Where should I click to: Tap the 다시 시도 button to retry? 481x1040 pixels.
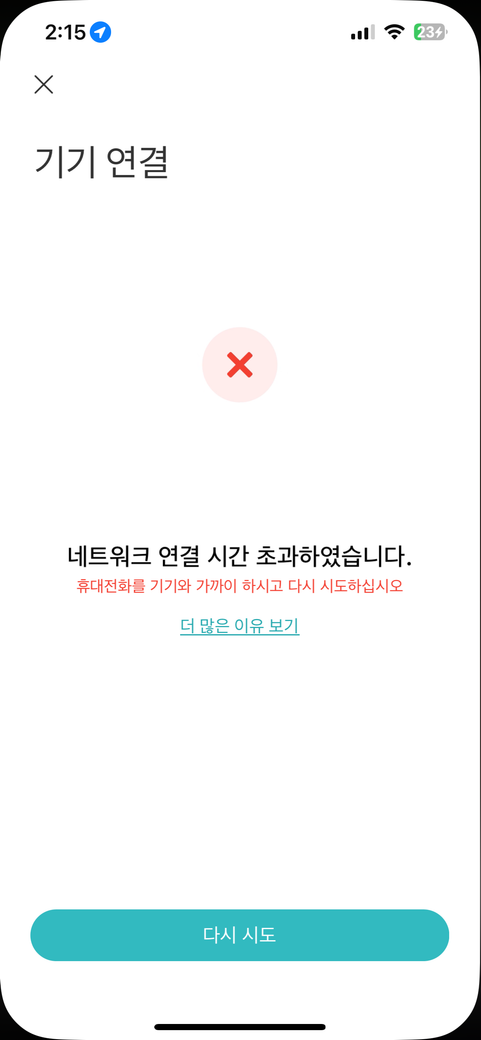tap(240, 935)
